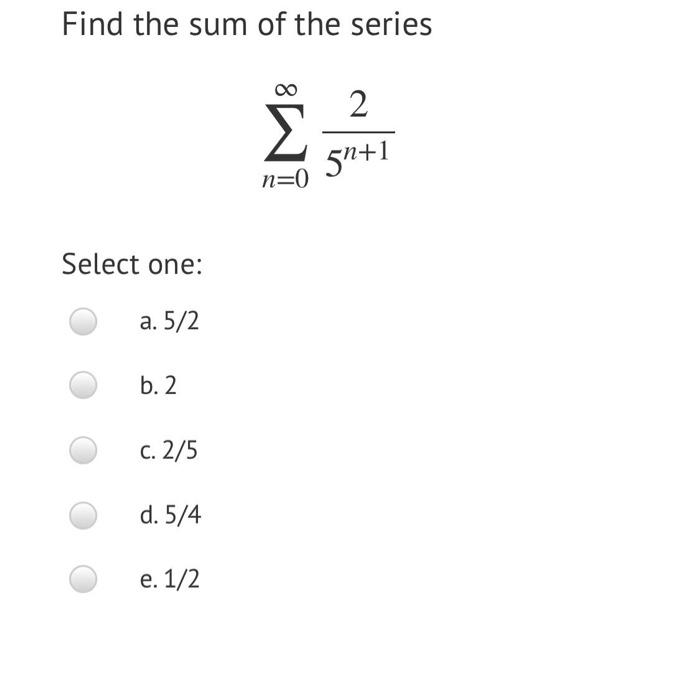Select answer option a. 5/2
This screenshot has width=700, height=686.
(x=83, y=321)
